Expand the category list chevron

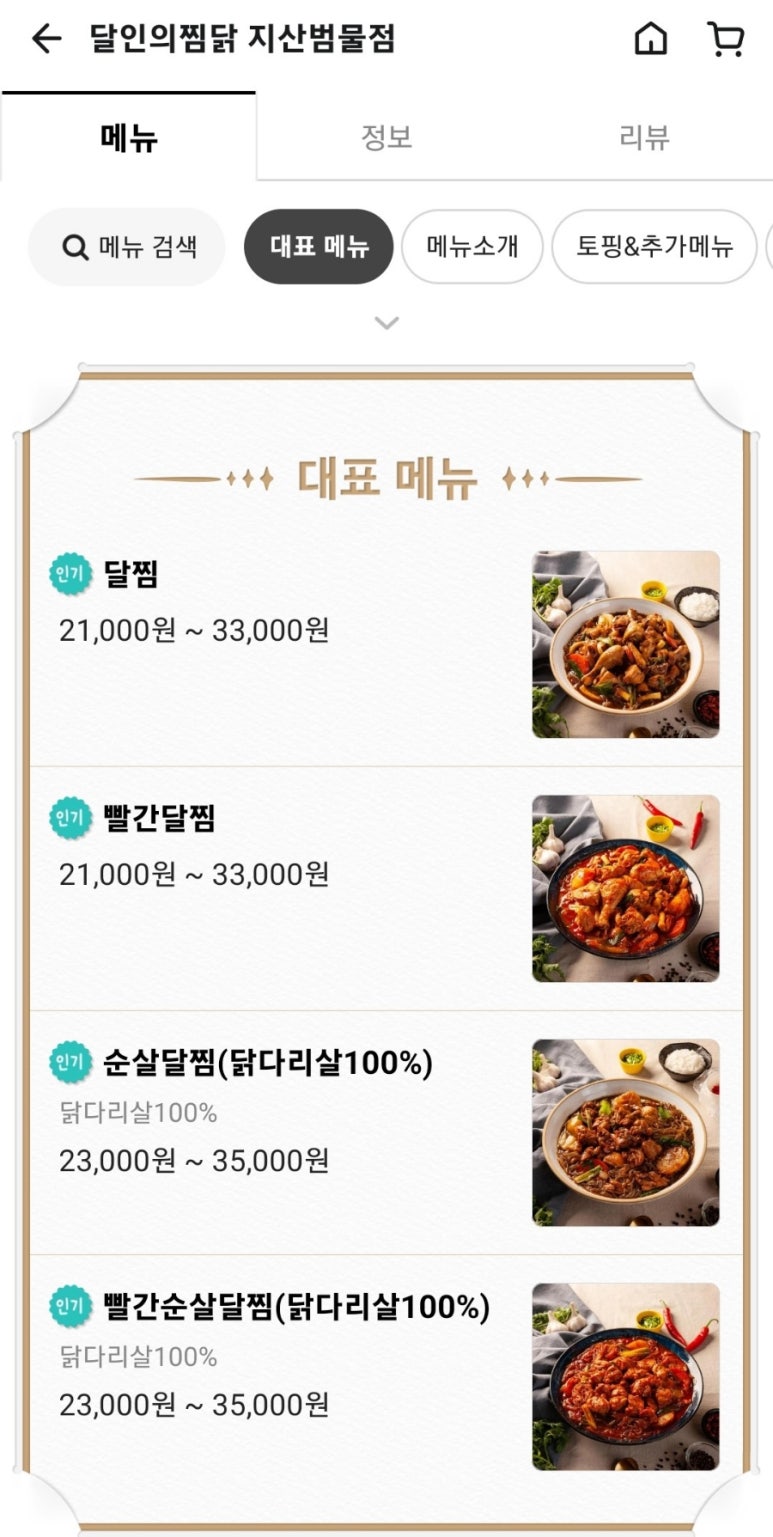[x=386, y=323]
